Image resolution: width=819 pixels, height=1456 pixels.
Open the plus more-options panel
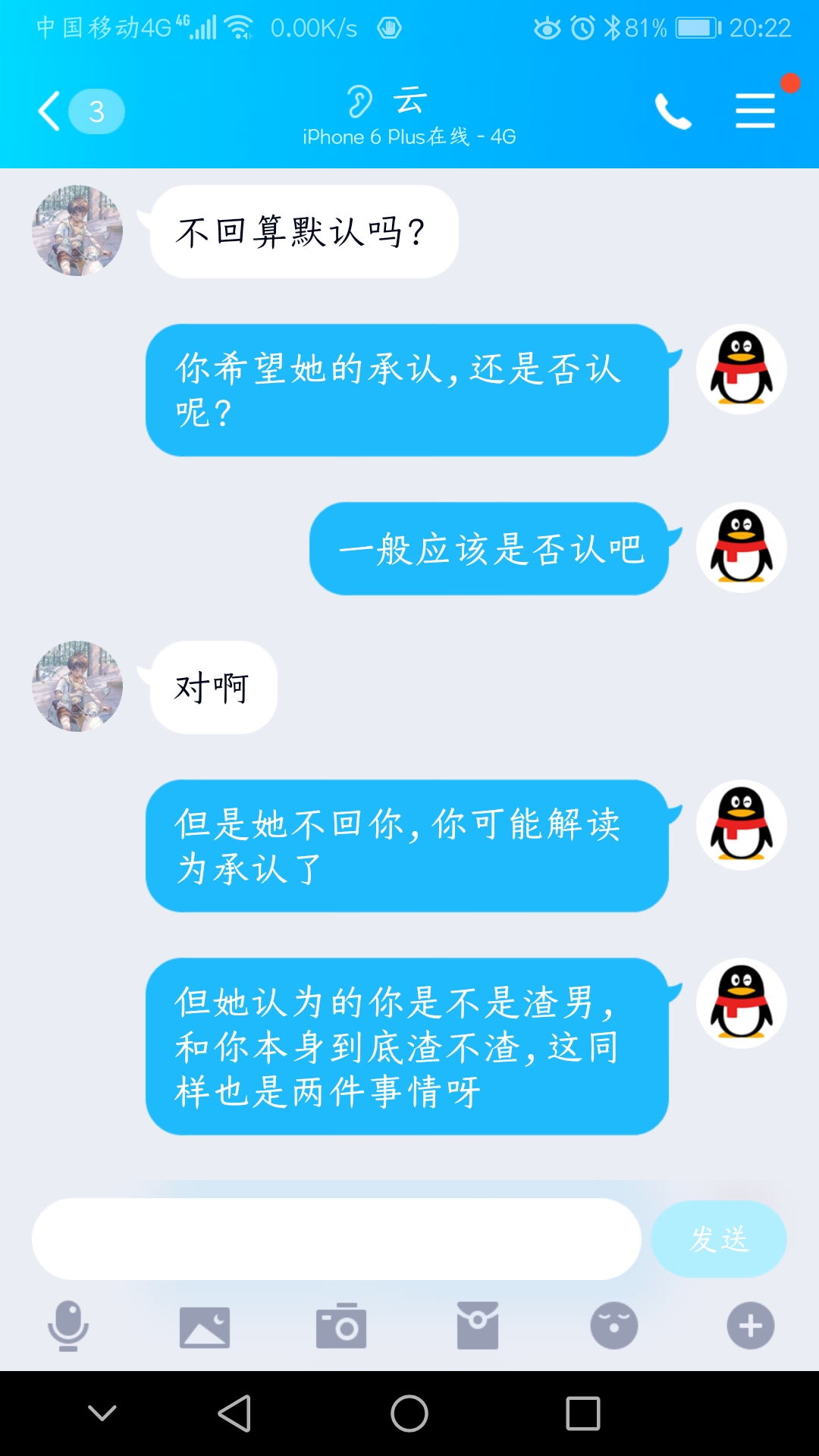751,1326
